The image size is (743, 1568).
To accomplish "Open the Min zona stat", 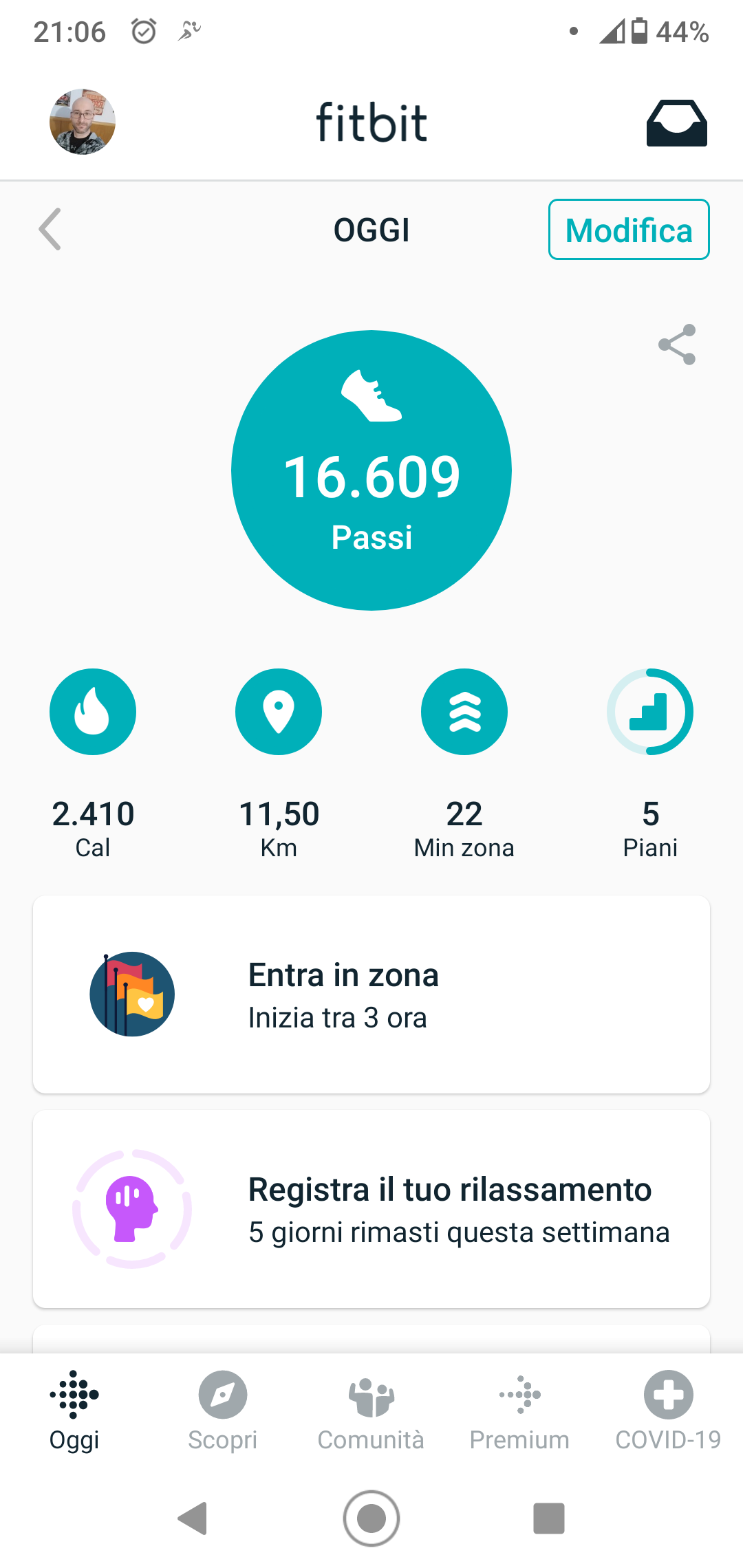I will [x=464, y=712].
